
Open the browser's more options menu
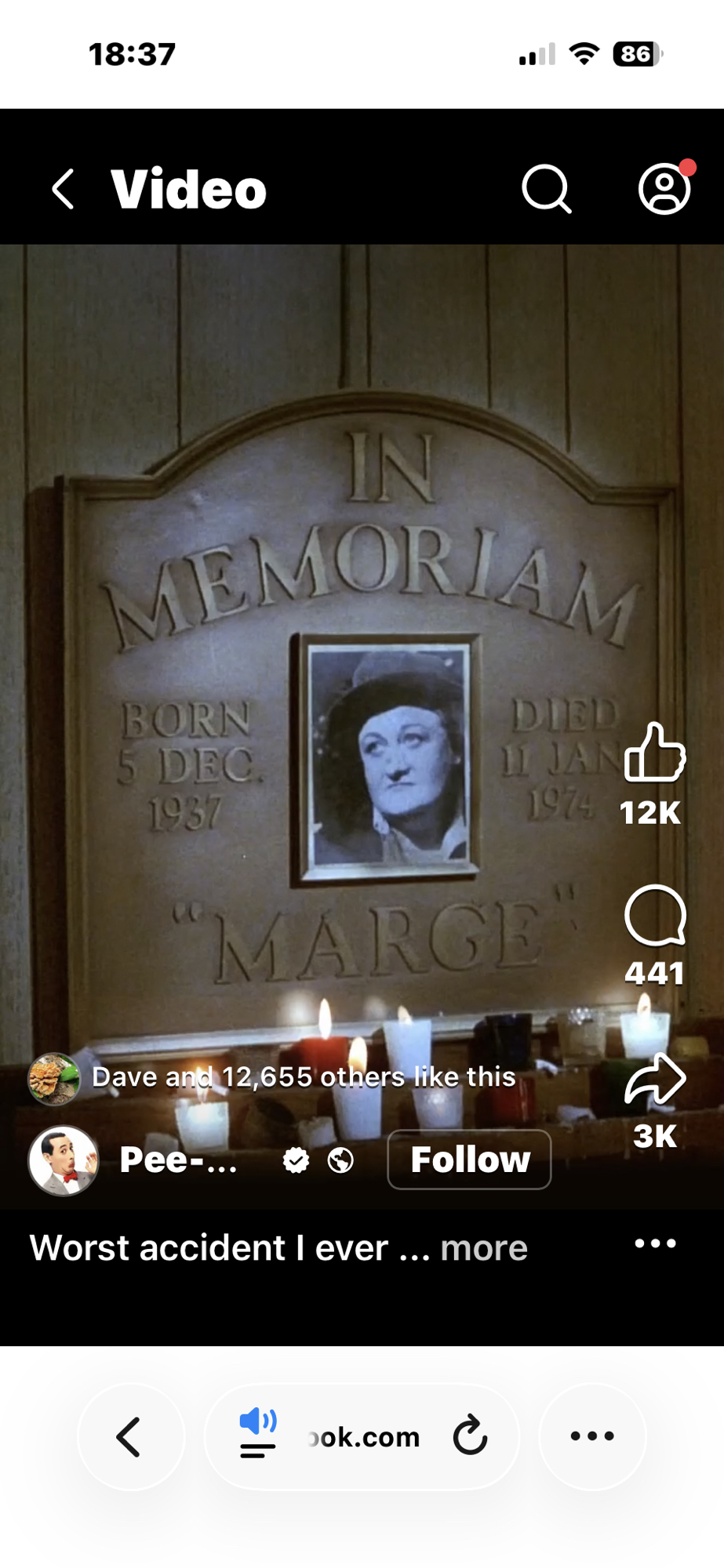click(592, 1436)
